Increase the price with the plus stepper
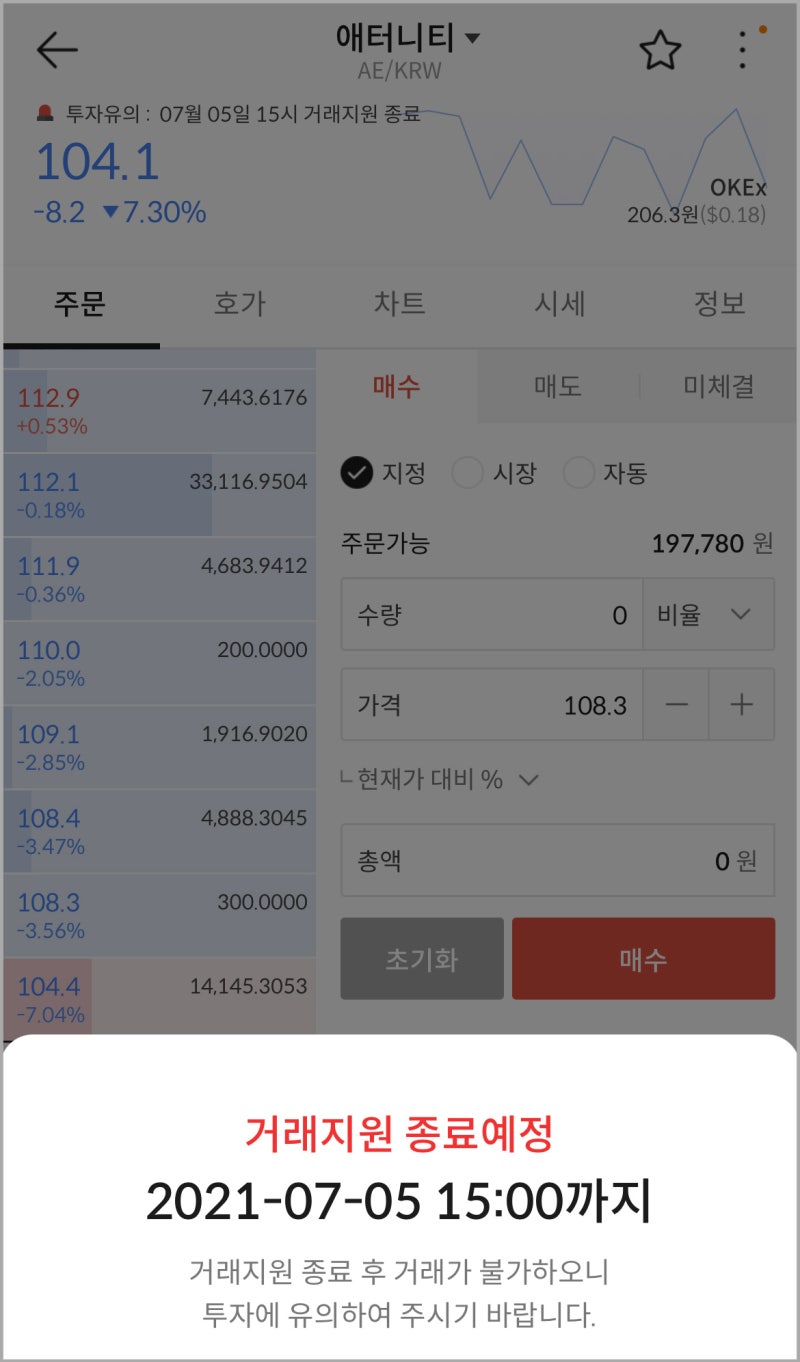The width and height of the screenshot is (800, 1362). point(742,705)
